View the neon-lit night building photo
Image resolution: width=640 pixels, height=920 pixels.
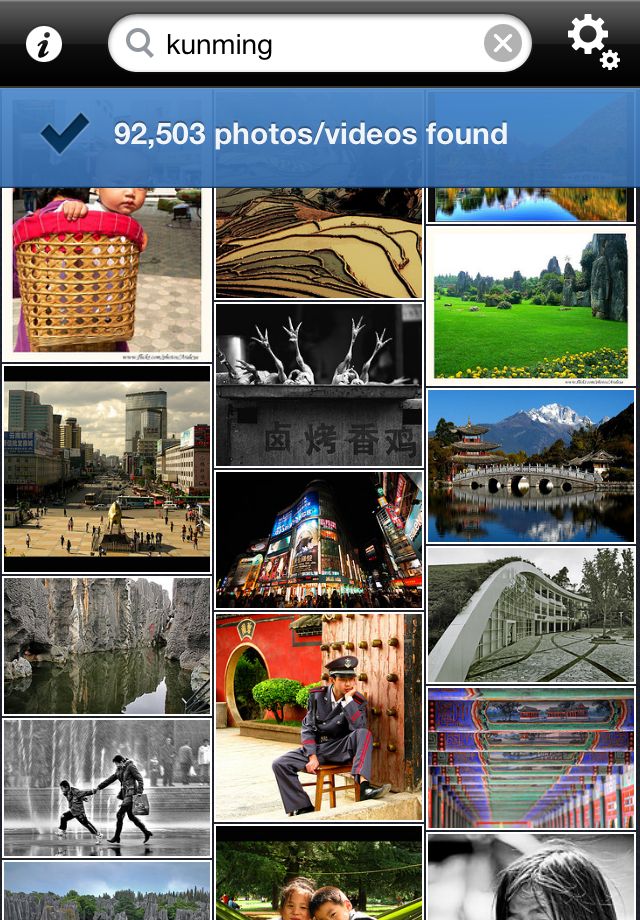pyautogui.click(x=319, y=540)
